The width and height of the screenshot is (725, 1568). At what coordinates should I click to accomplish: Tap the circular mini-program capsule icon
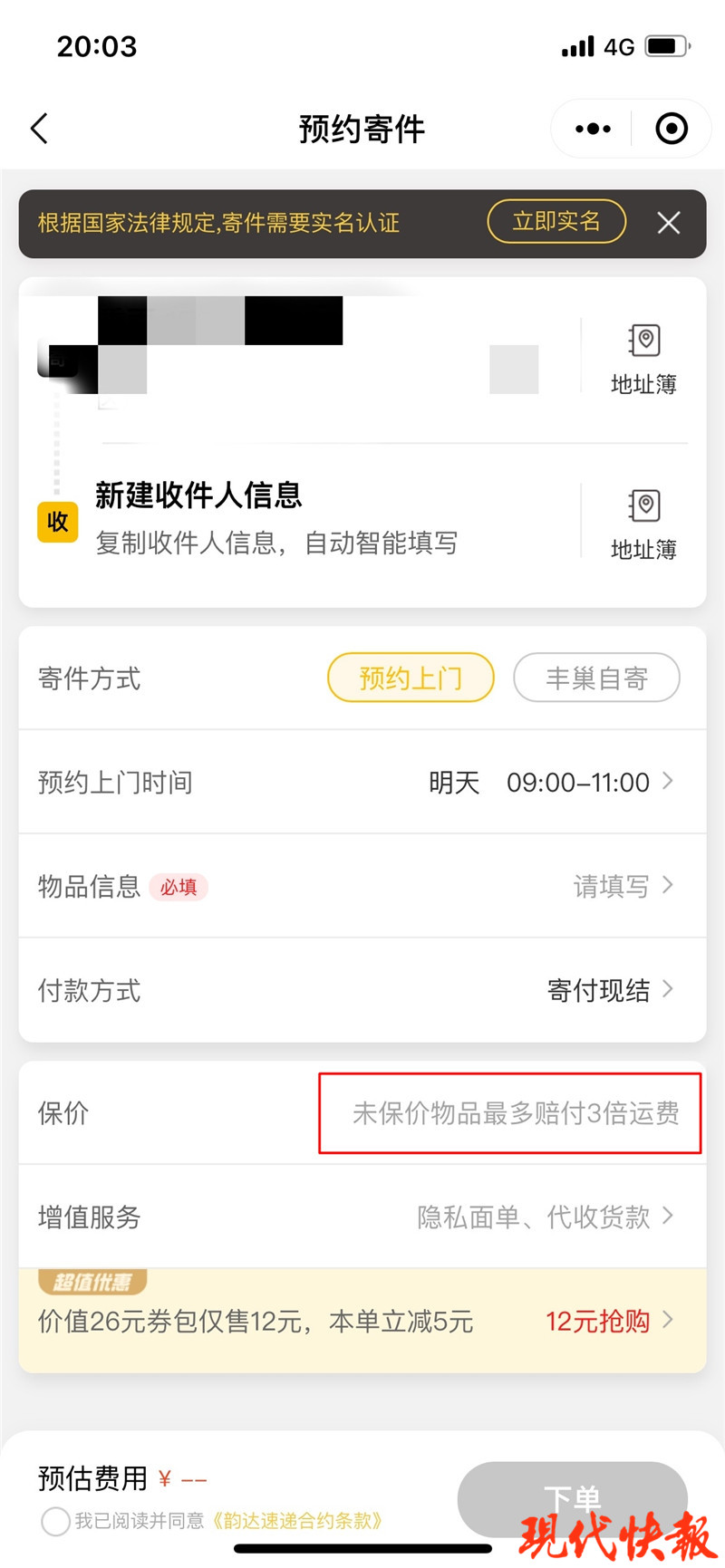pos(672,129)
